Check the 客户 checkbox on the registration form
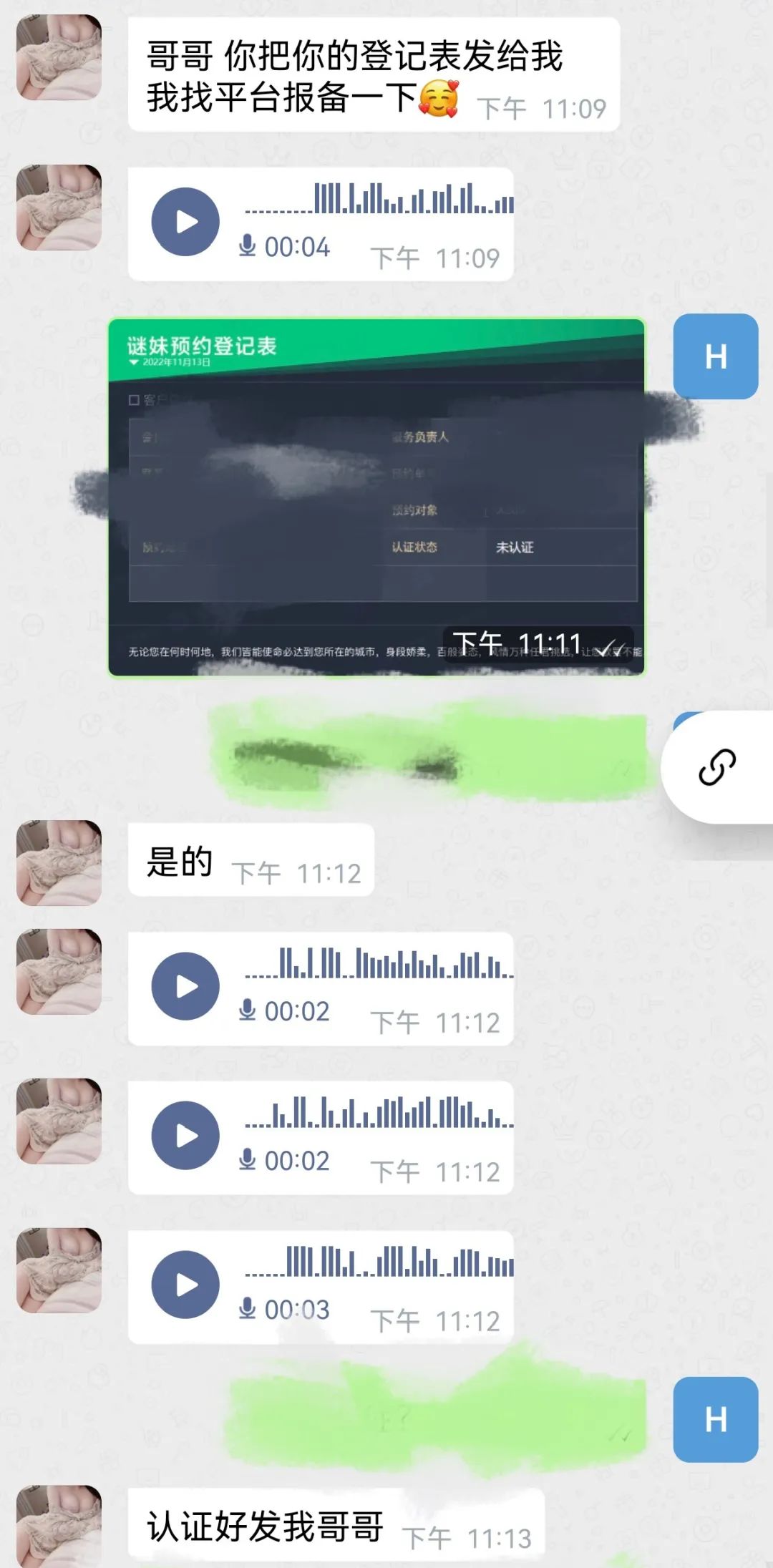This screenshot has height=1568, width=773. [x=132, y=399]
